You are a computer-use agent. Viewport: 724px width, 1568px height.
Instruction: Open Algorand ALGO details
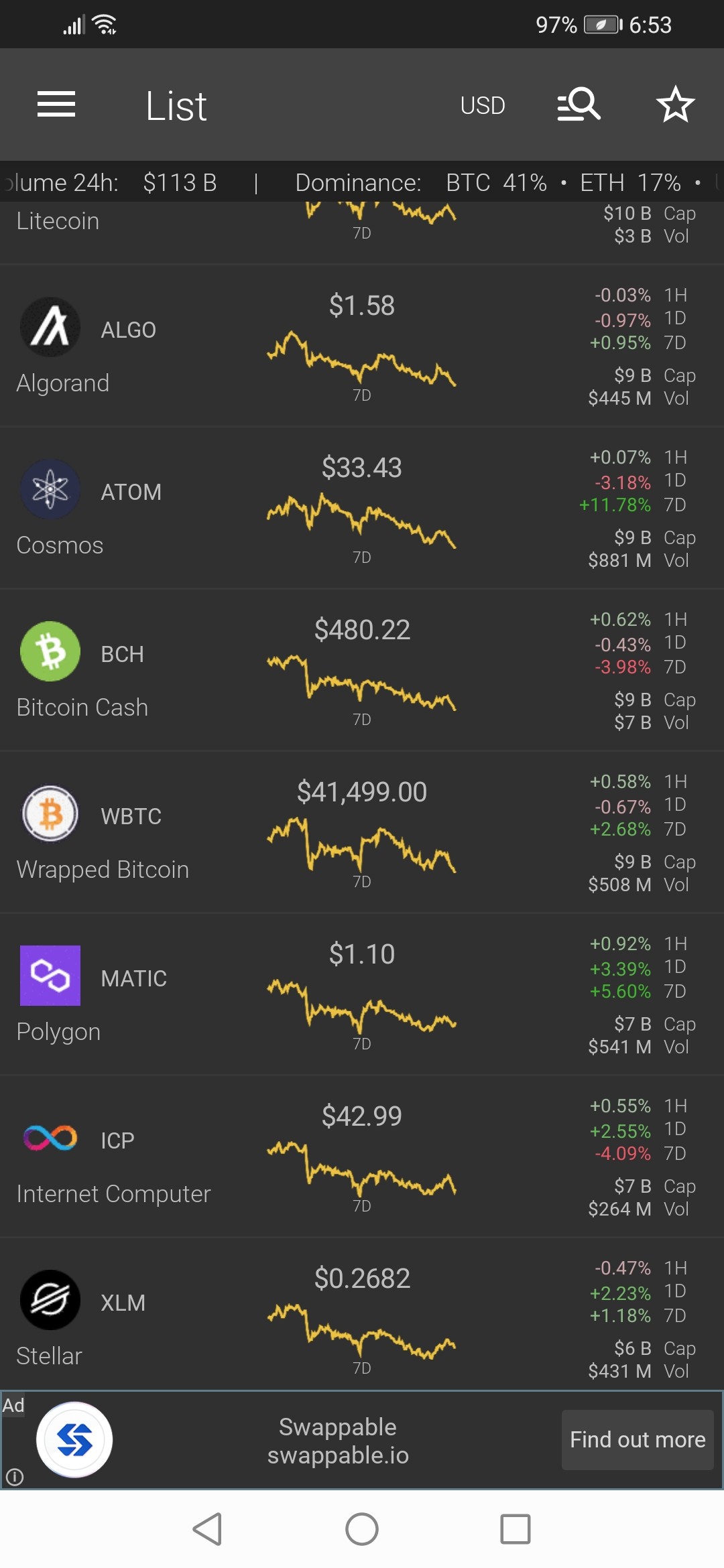(x=362, y=346)
